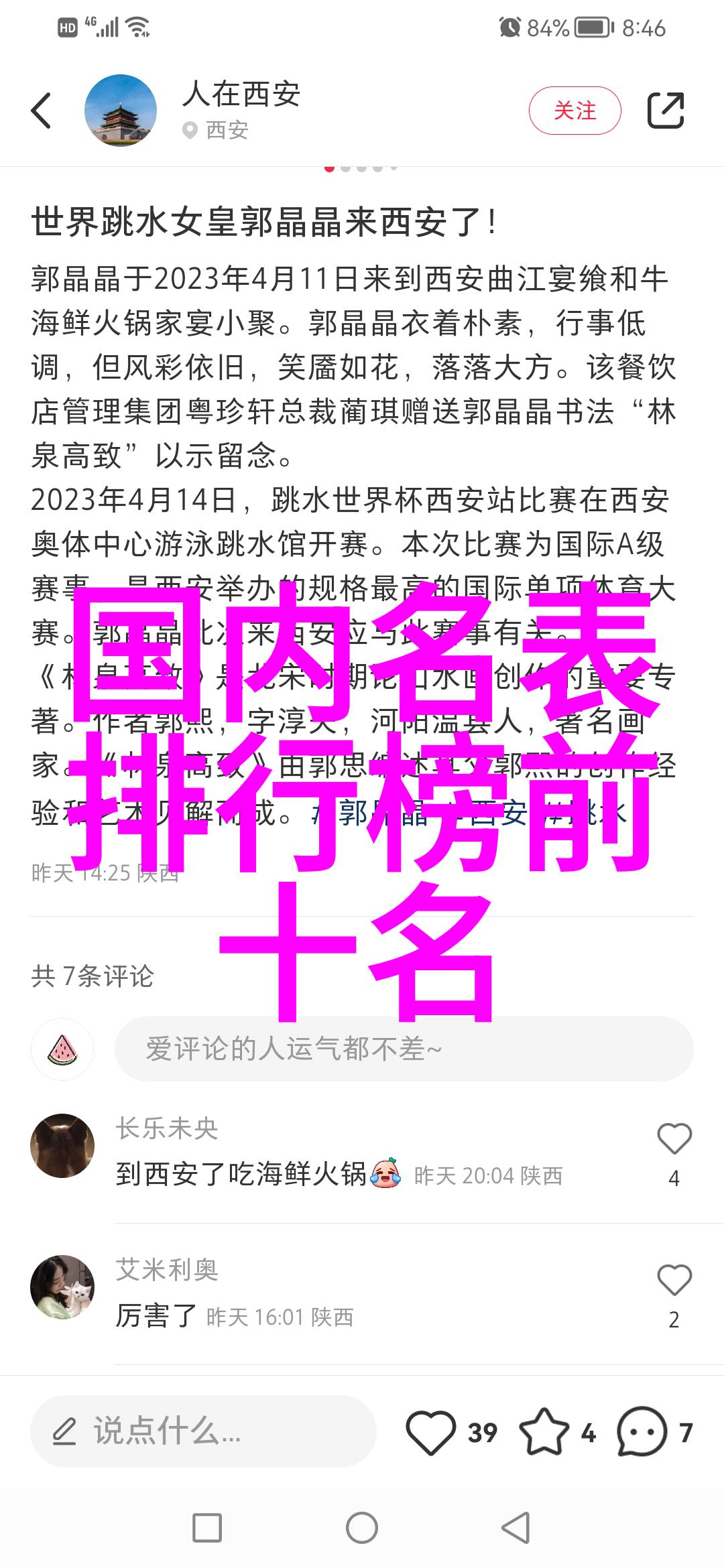Like the post with the heart icon
The height and width of the screenshot is (1568, 724).
coord(430,1432)
